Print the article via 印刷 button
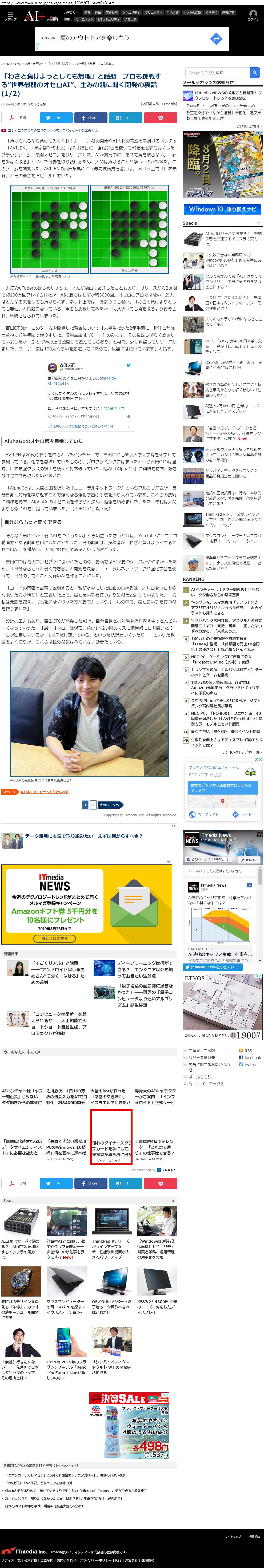 [19, 117]
